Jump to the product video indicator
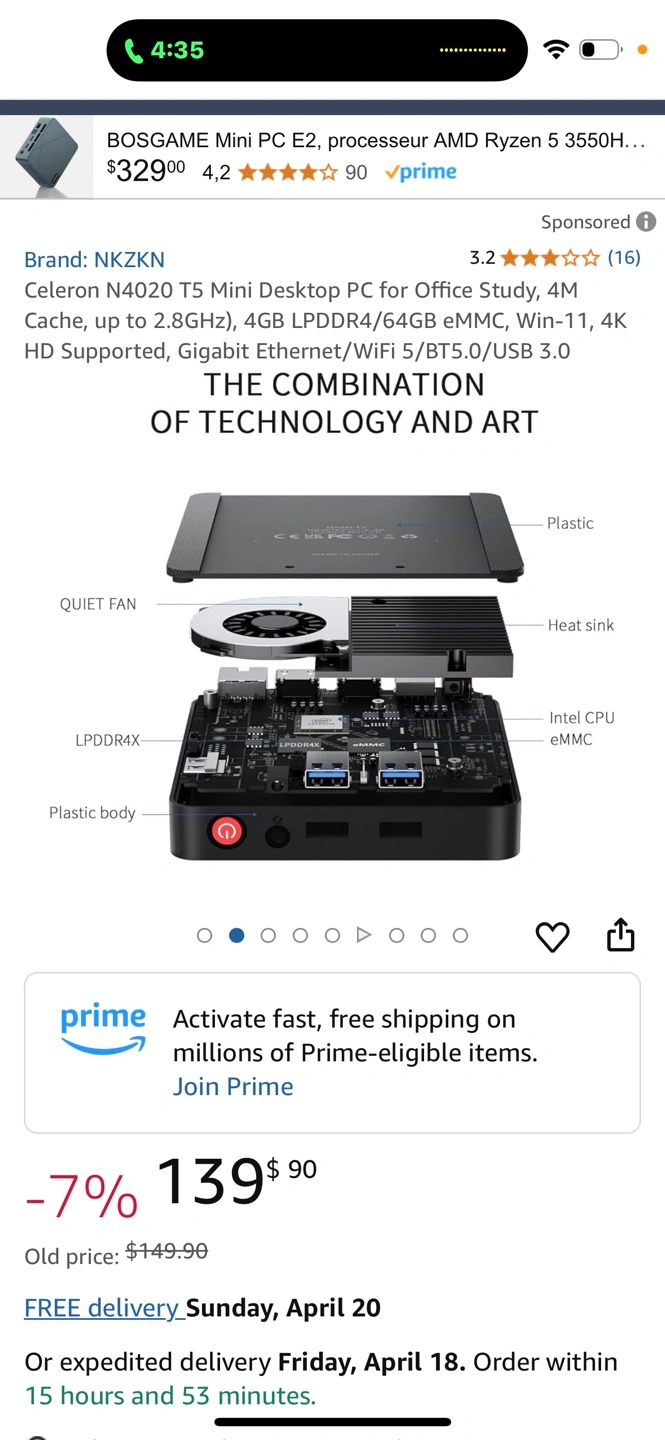This screenshot has width=665, height=1440. tap(364, 935)
